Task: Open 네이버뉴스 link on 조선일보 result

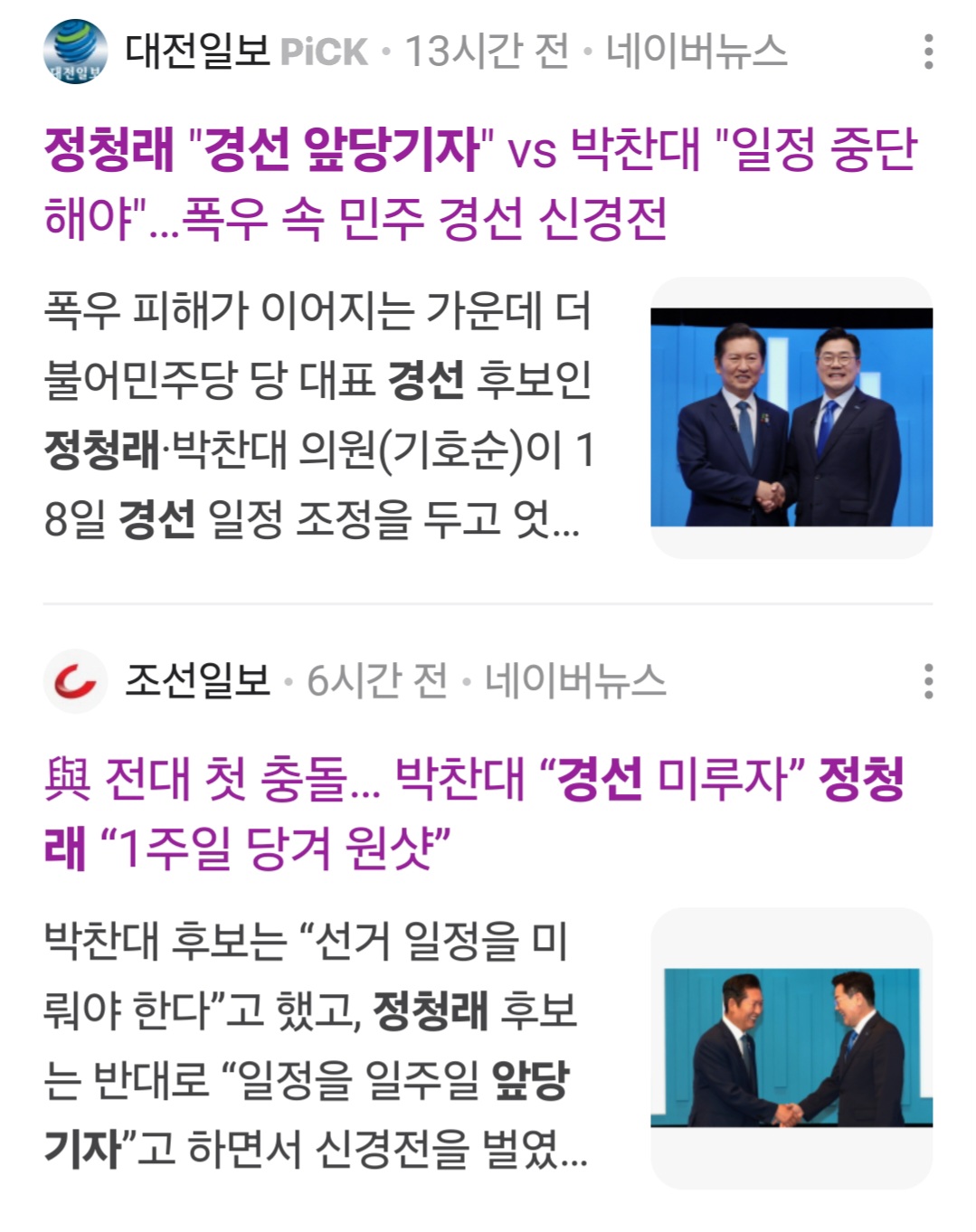Action: click(x=575, y=681)
